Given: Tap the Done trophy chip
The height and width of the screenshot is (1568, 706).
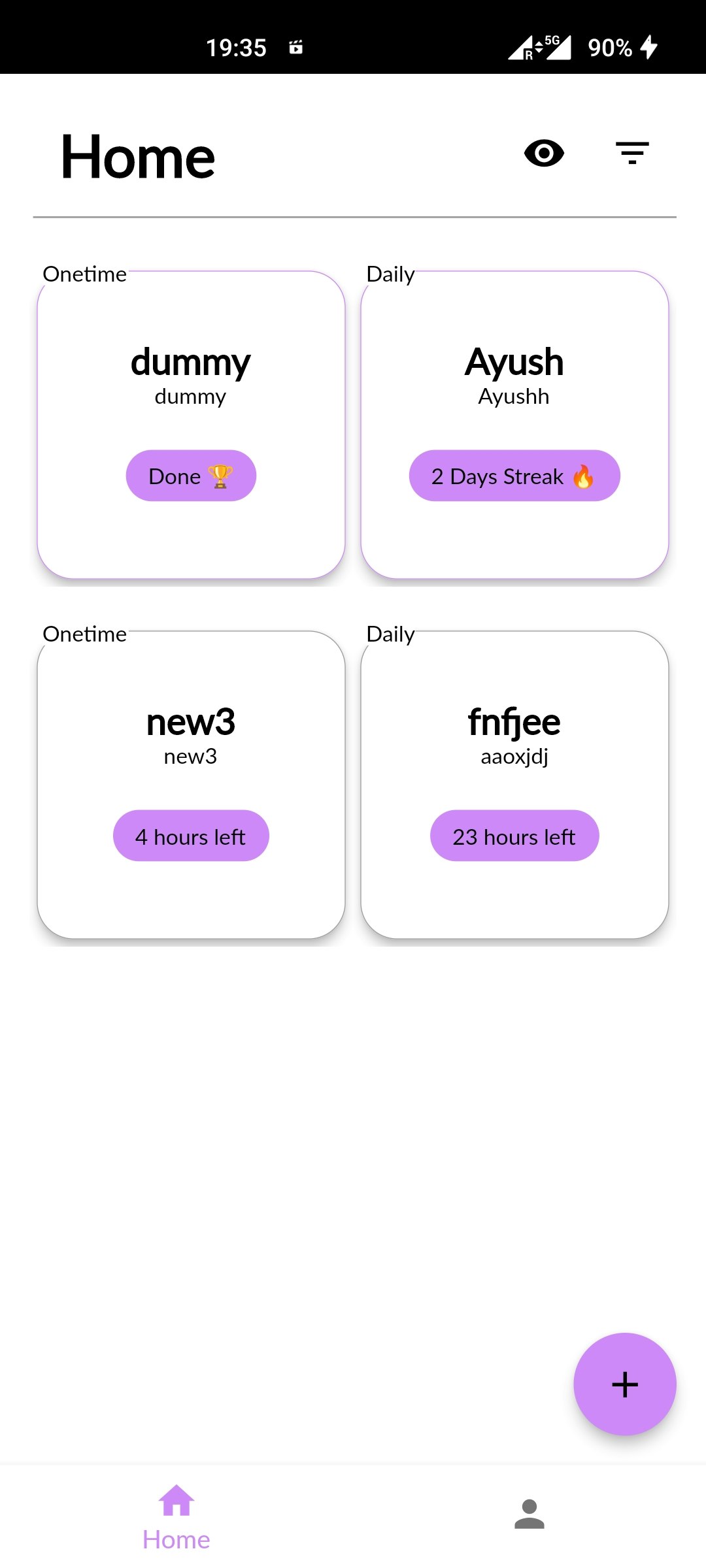Looking at the screenshot, I should coord(191,476).
